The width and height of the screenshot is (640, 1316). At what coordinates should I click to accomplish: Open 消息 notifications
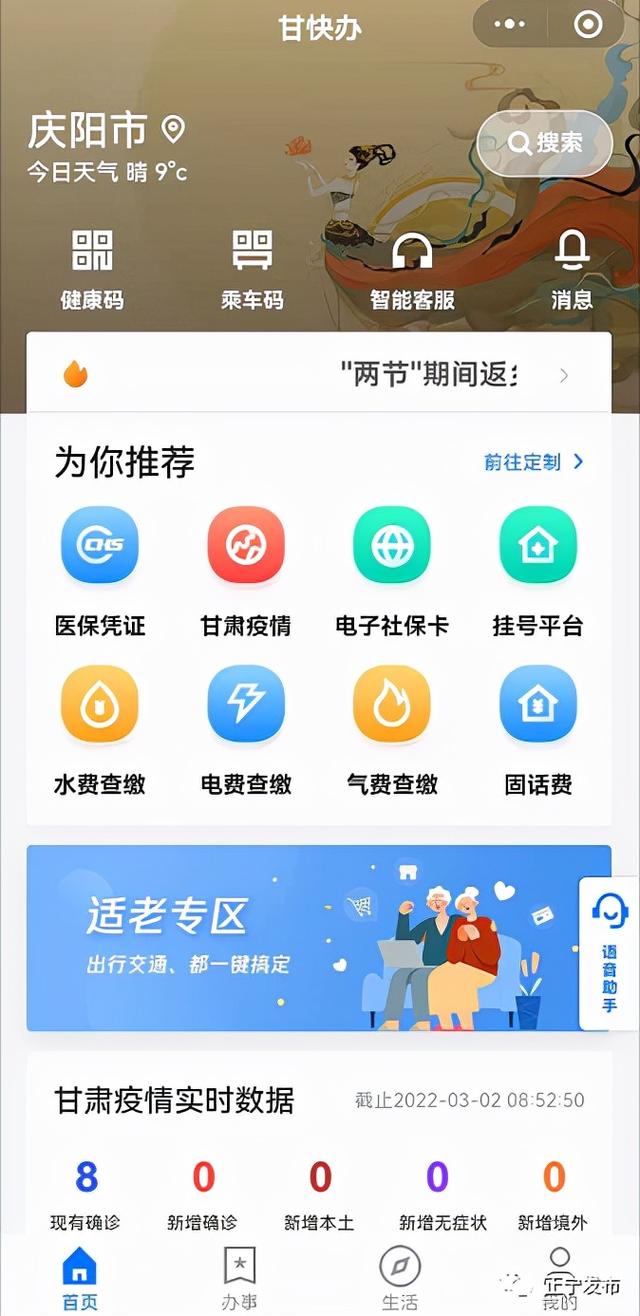pos(572,268)
